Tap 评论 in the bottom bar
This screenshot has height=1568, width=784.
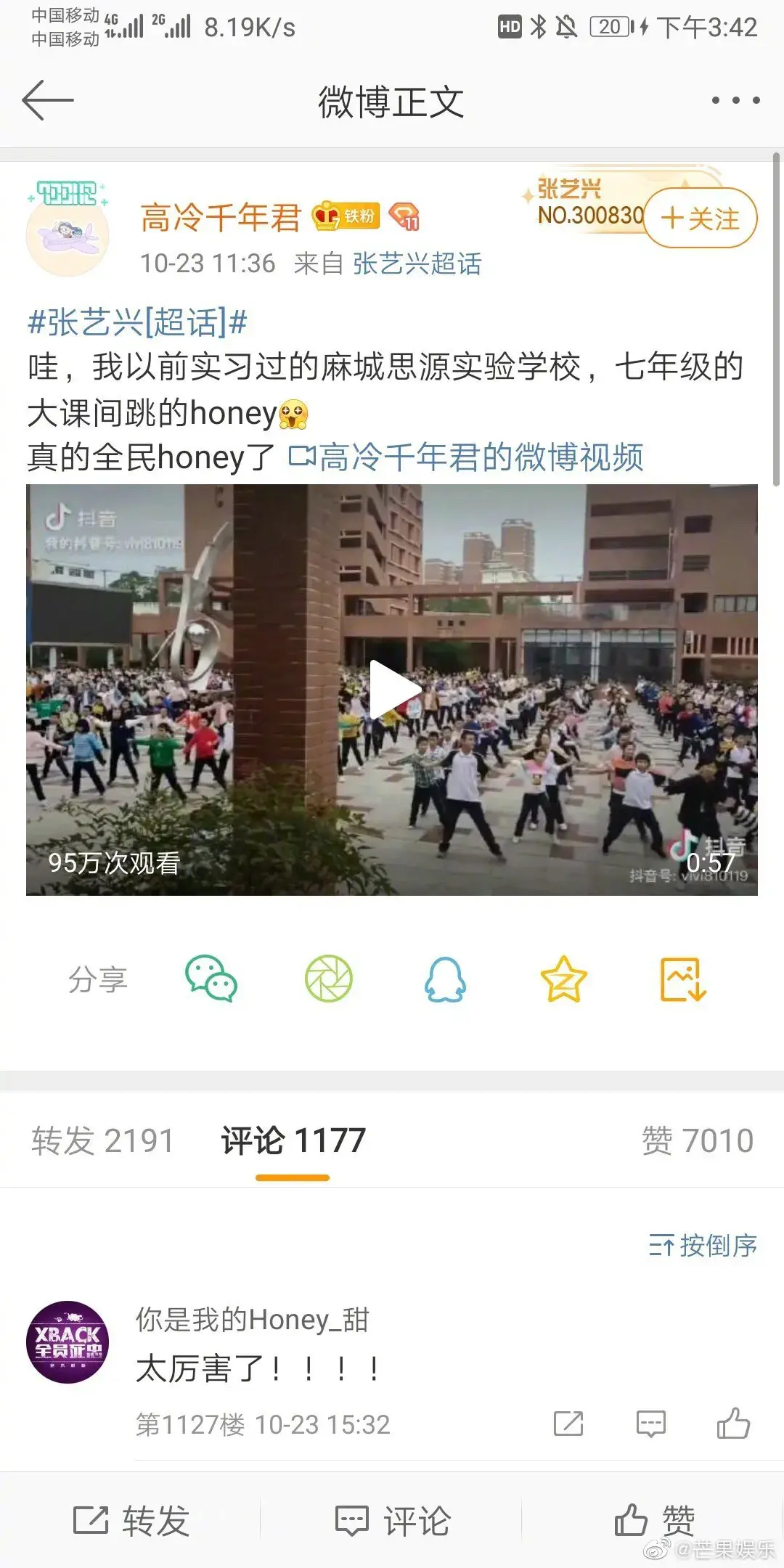393,1520
